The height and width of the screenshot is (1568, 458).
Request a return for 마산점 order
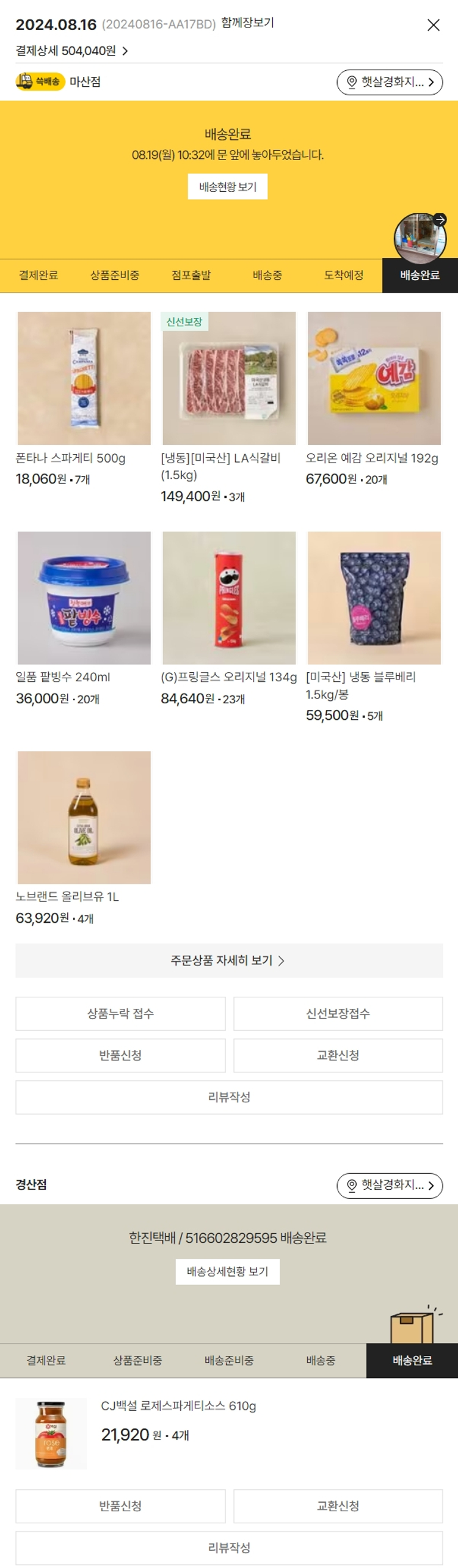click(x=120, y=1055)
